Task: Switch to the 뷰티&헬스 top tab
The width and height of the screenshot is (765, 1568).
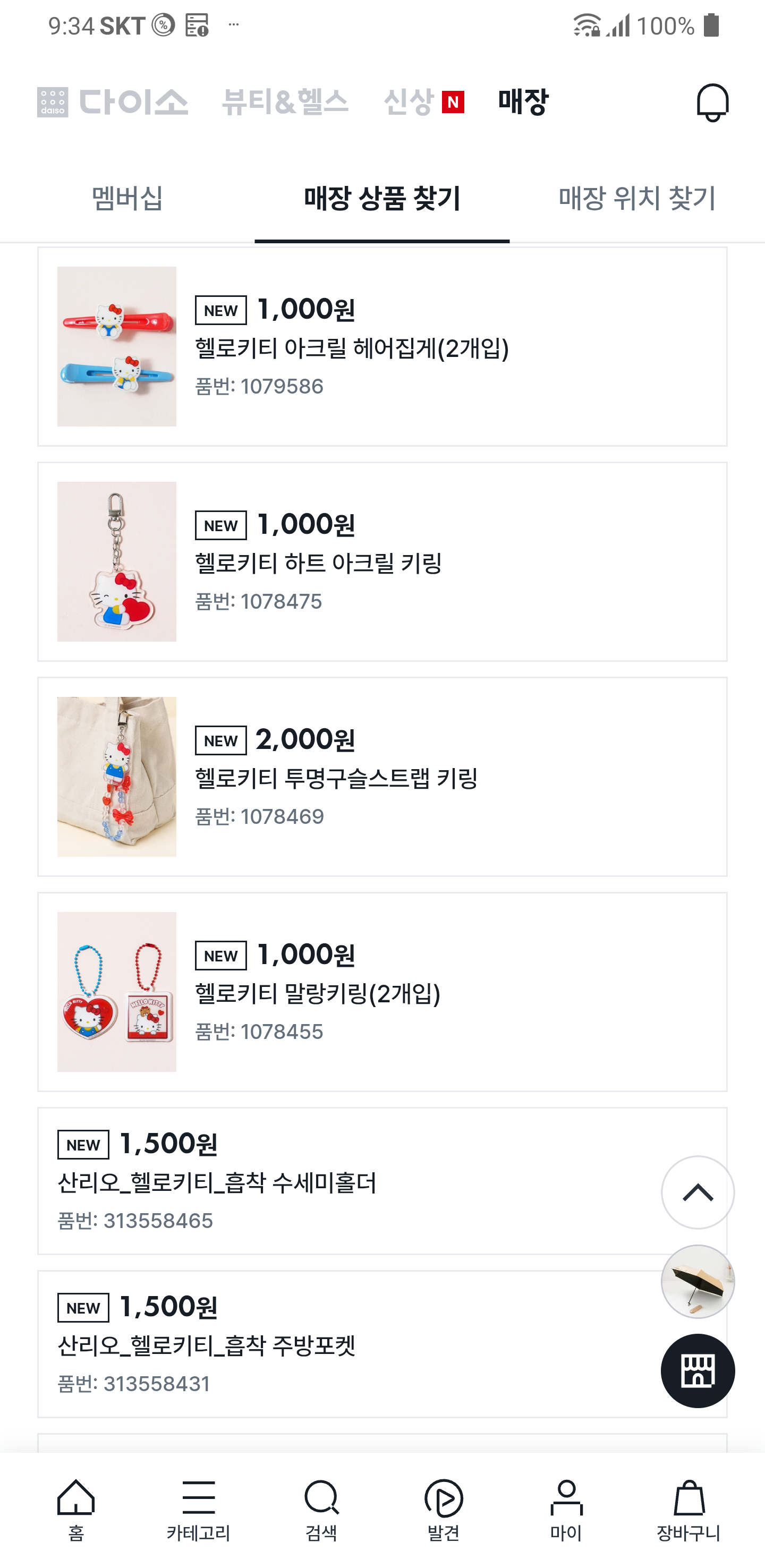Action: [x=285, y=101]
